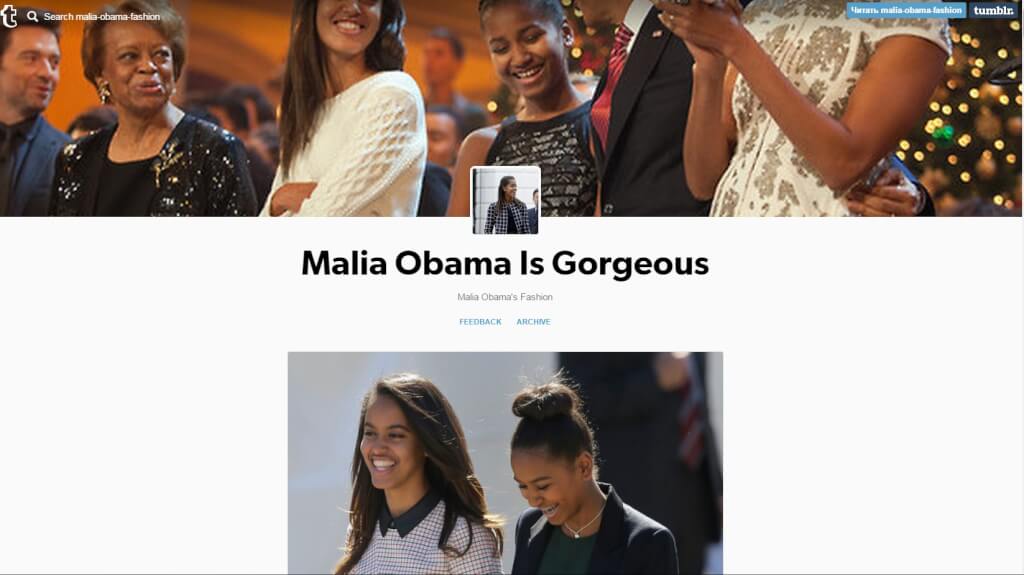Viewport: 1024px width, 575px height.
Task: Open the Feedback link
Action: (480, 322)
